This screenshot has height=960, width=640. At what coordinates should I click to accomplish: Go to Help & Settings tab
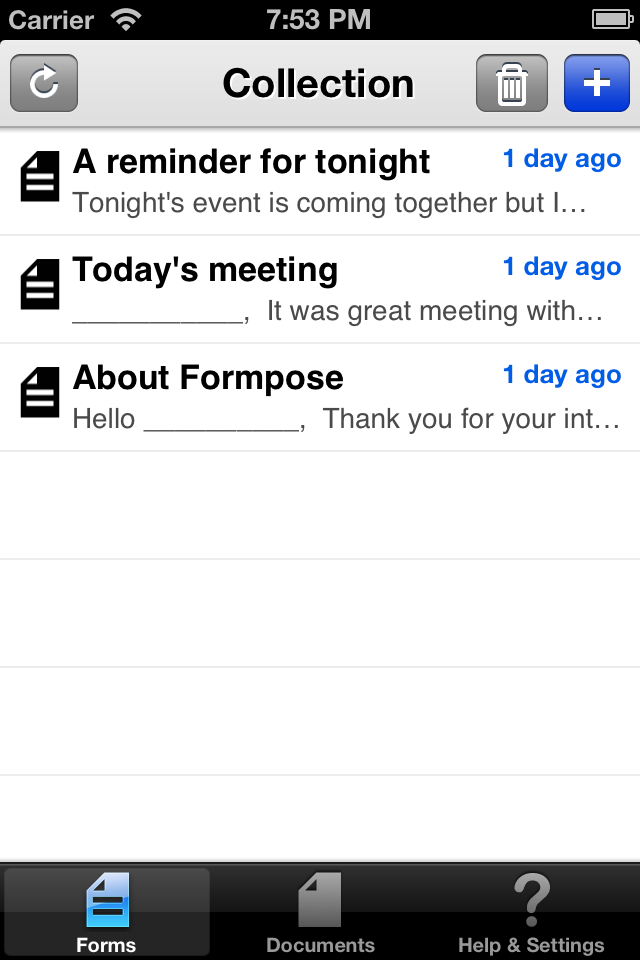tap(531, 912)
